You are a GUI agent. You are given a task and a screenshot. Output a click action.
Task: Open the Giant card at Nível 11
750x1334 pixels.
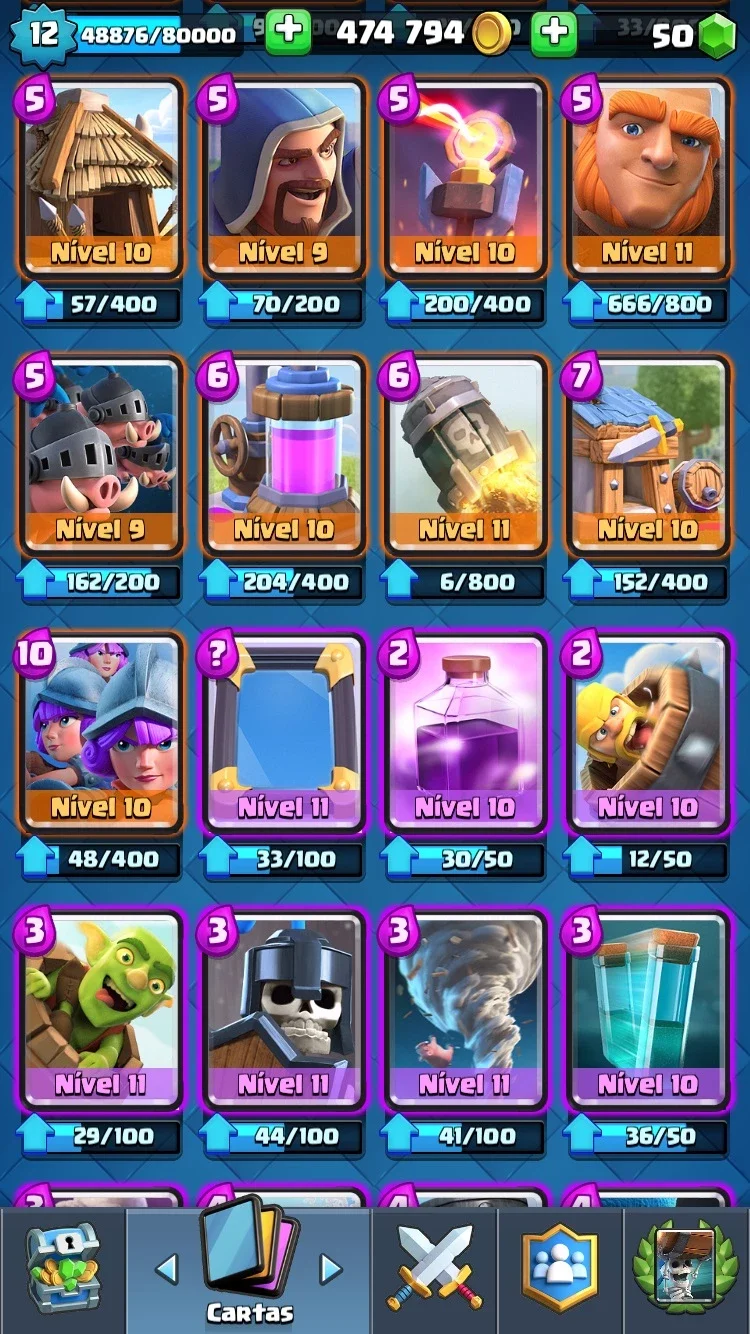point(648,178)
